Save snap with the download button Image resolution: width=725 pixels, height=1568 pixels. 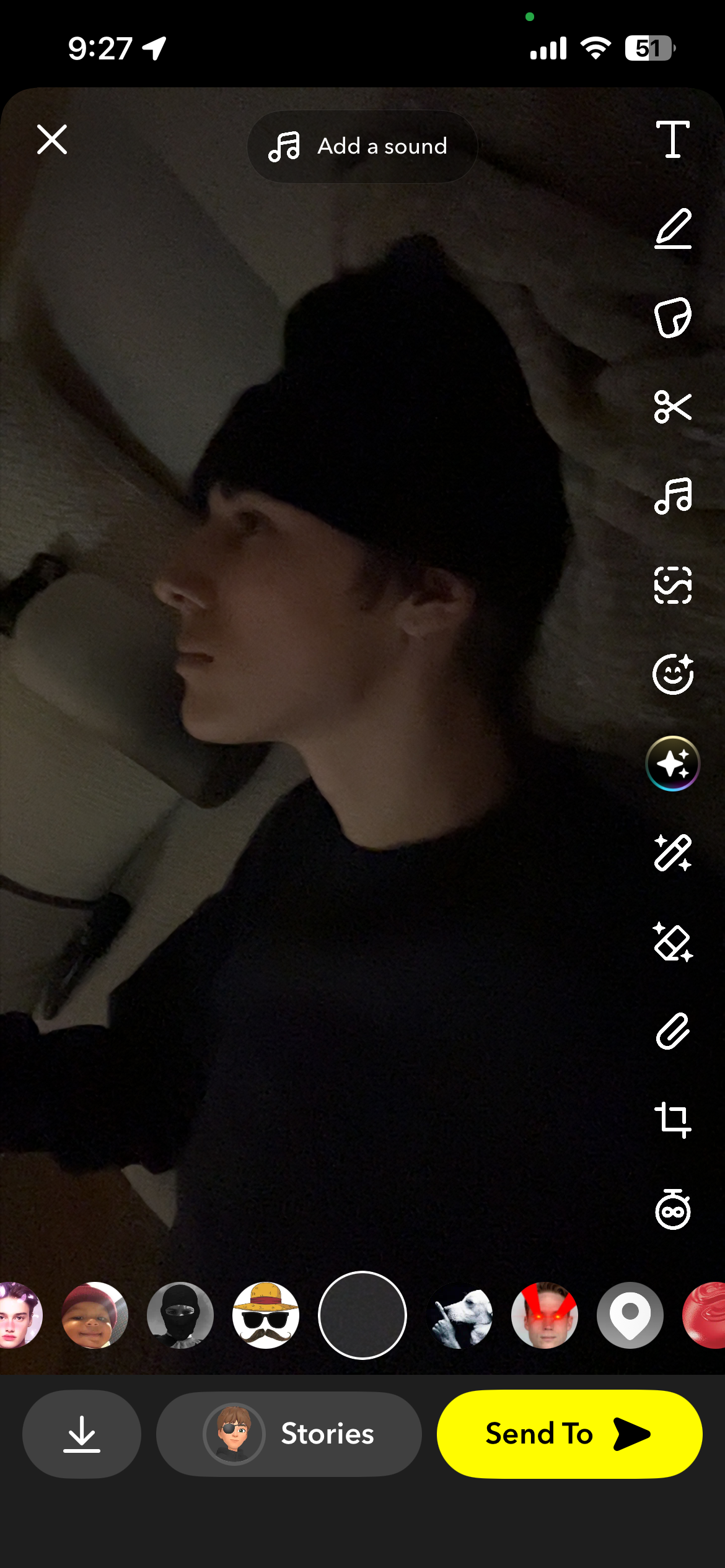tap(82, 1434)
